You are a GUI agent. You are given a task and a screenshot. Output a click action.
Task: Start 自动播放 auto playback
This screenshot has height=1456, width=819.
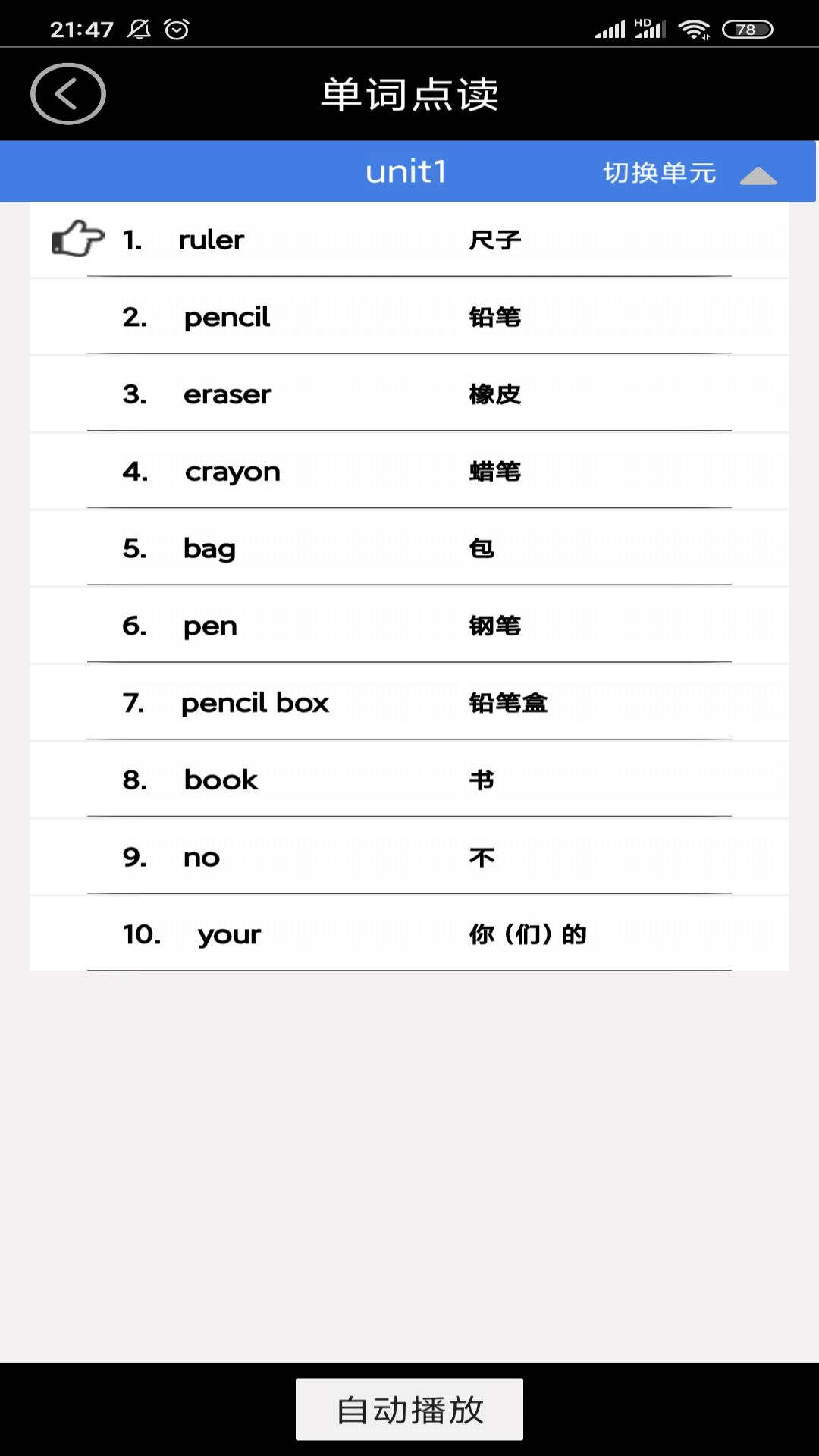409,1409
